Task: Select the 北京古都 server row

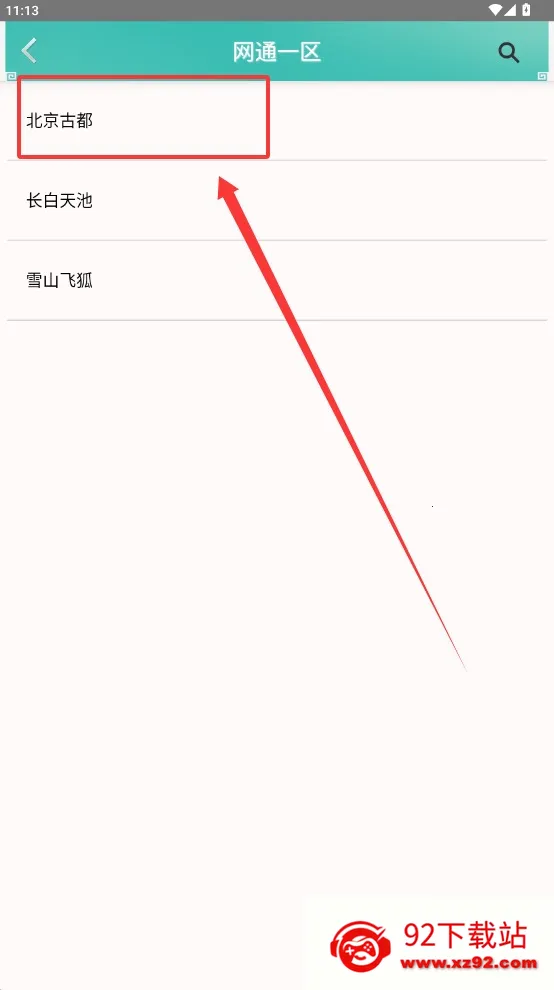Action: (x=277, y=121)
